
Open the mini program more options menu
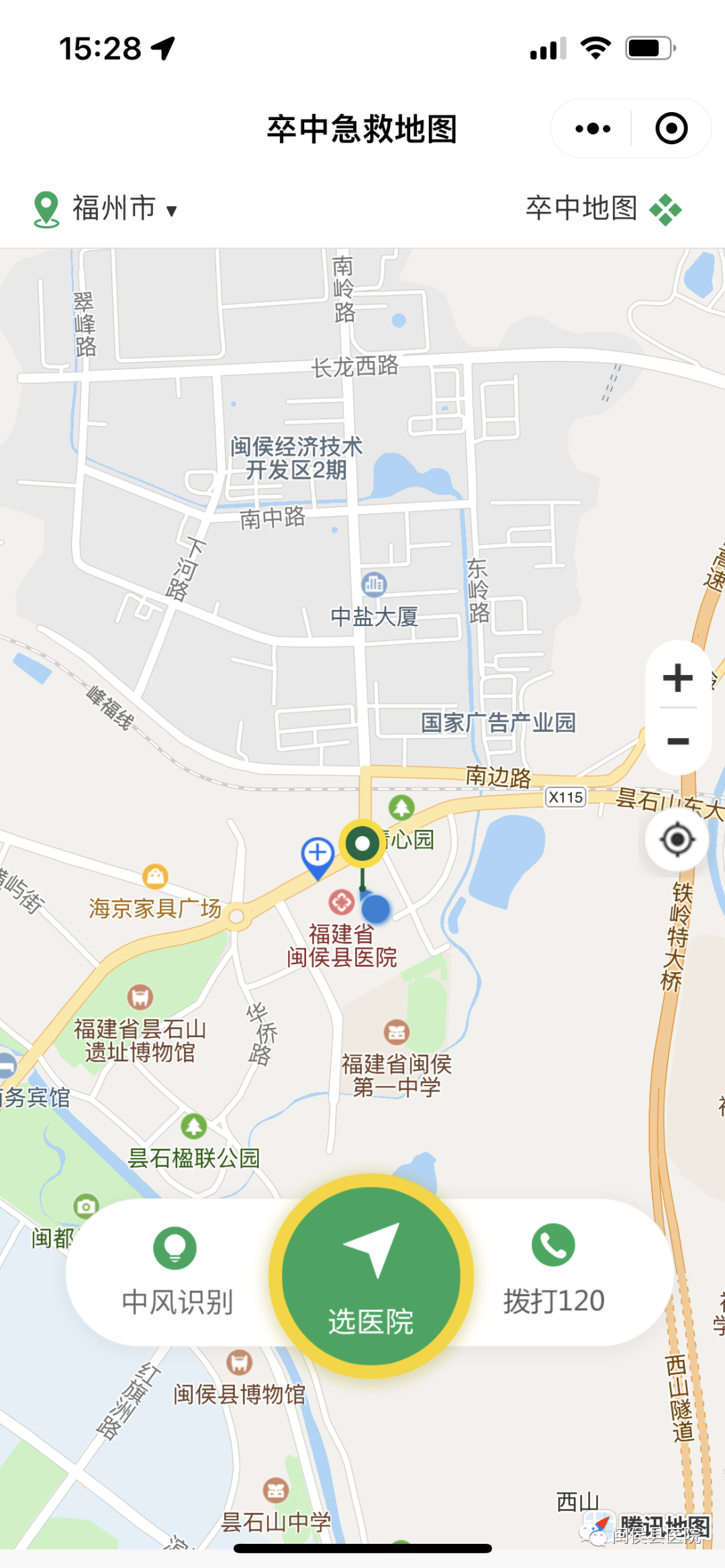click(593, 129)
